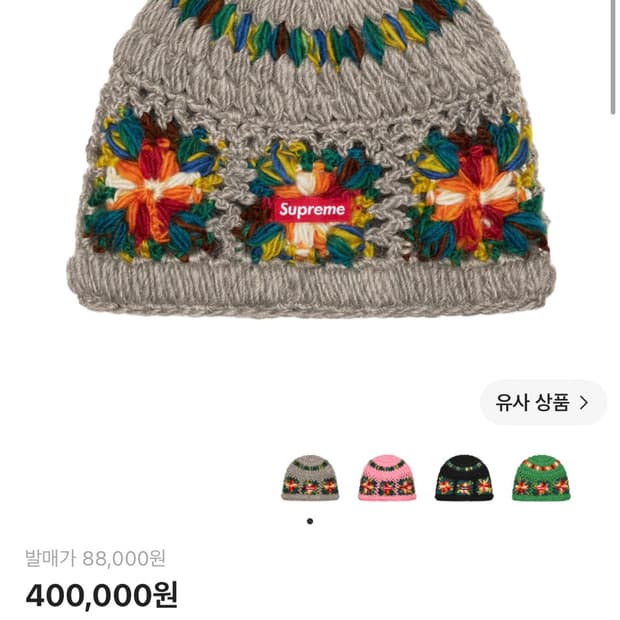This screenshot has height=620, width=620.
Task: Select the pink beanie color thumbnail
Action: tap(387, 478)
